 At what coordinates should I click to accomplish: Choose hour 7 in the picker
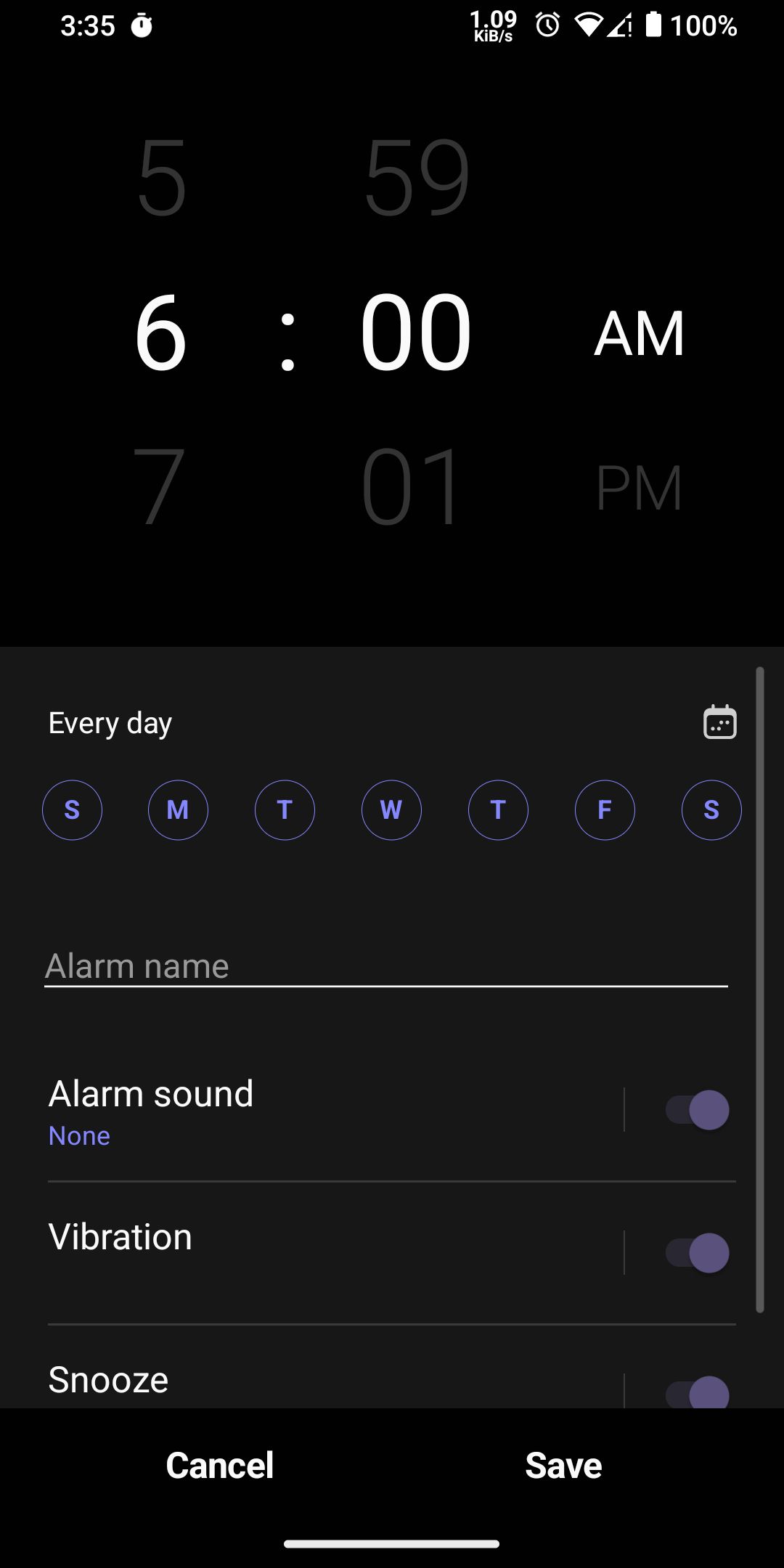click(x=160, y=486)
